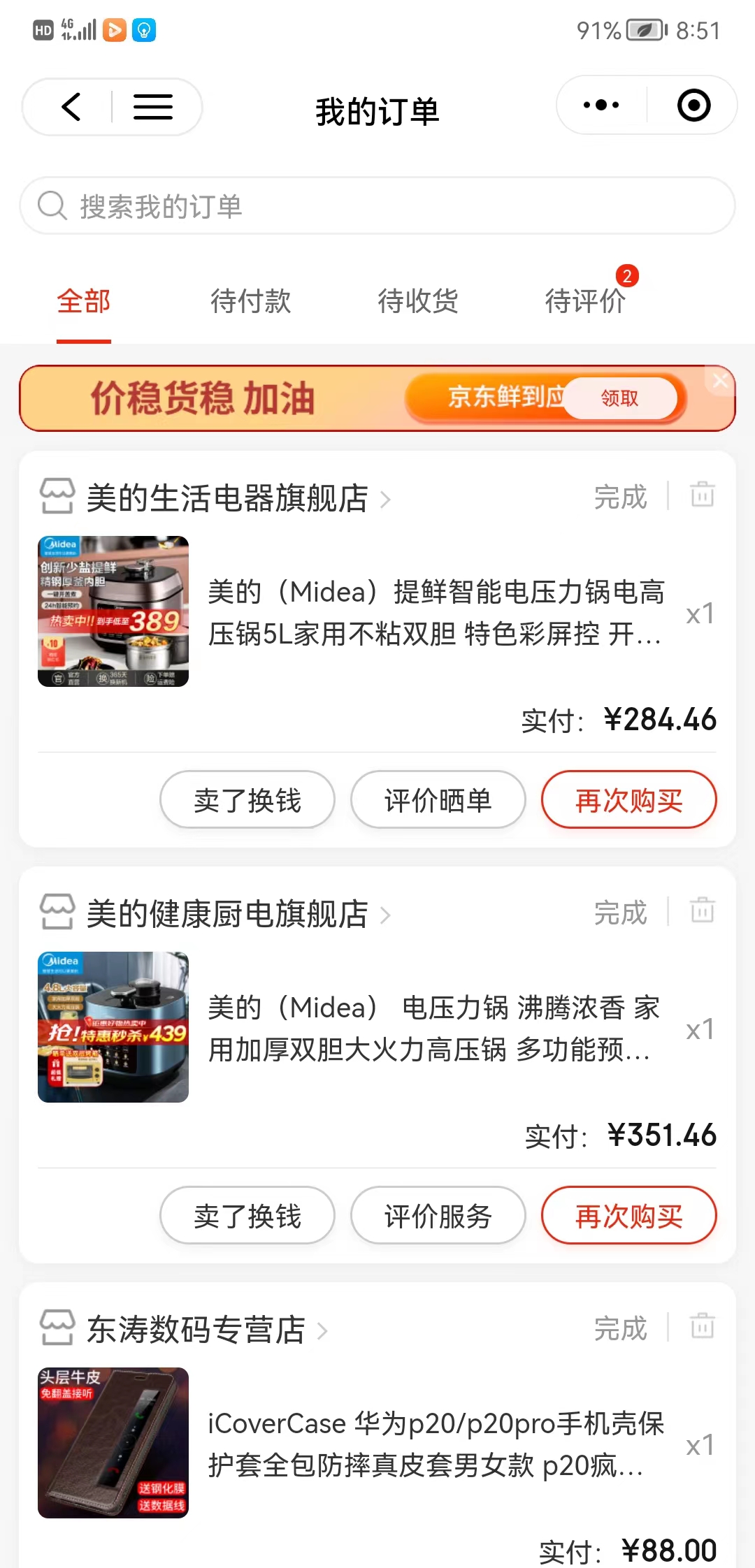Dismiss the 价稳货稳 banner with its X
Viewport: 755px width, 1568px height.
point(721,382)
